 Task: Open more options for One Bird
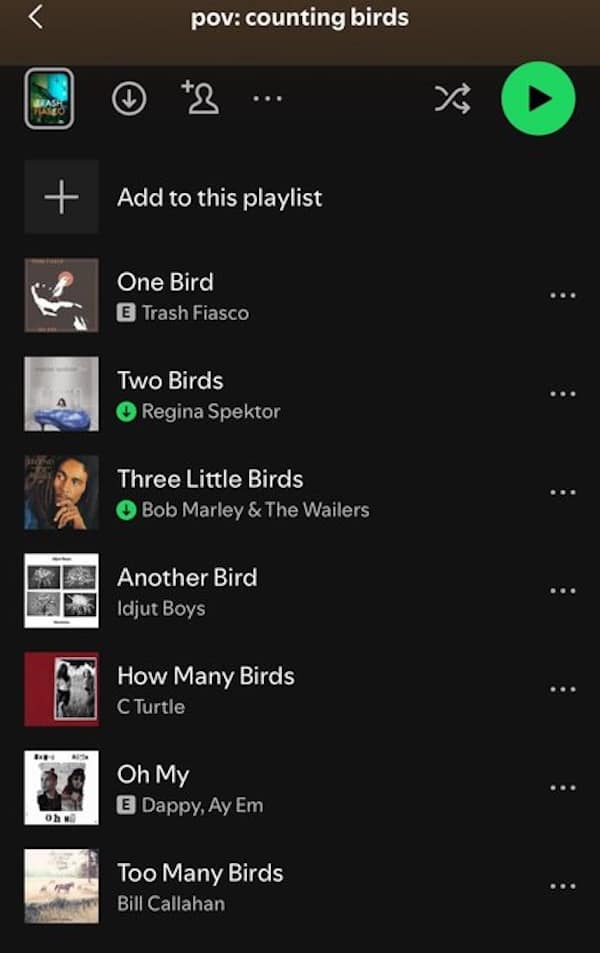(x=563, y=296)
